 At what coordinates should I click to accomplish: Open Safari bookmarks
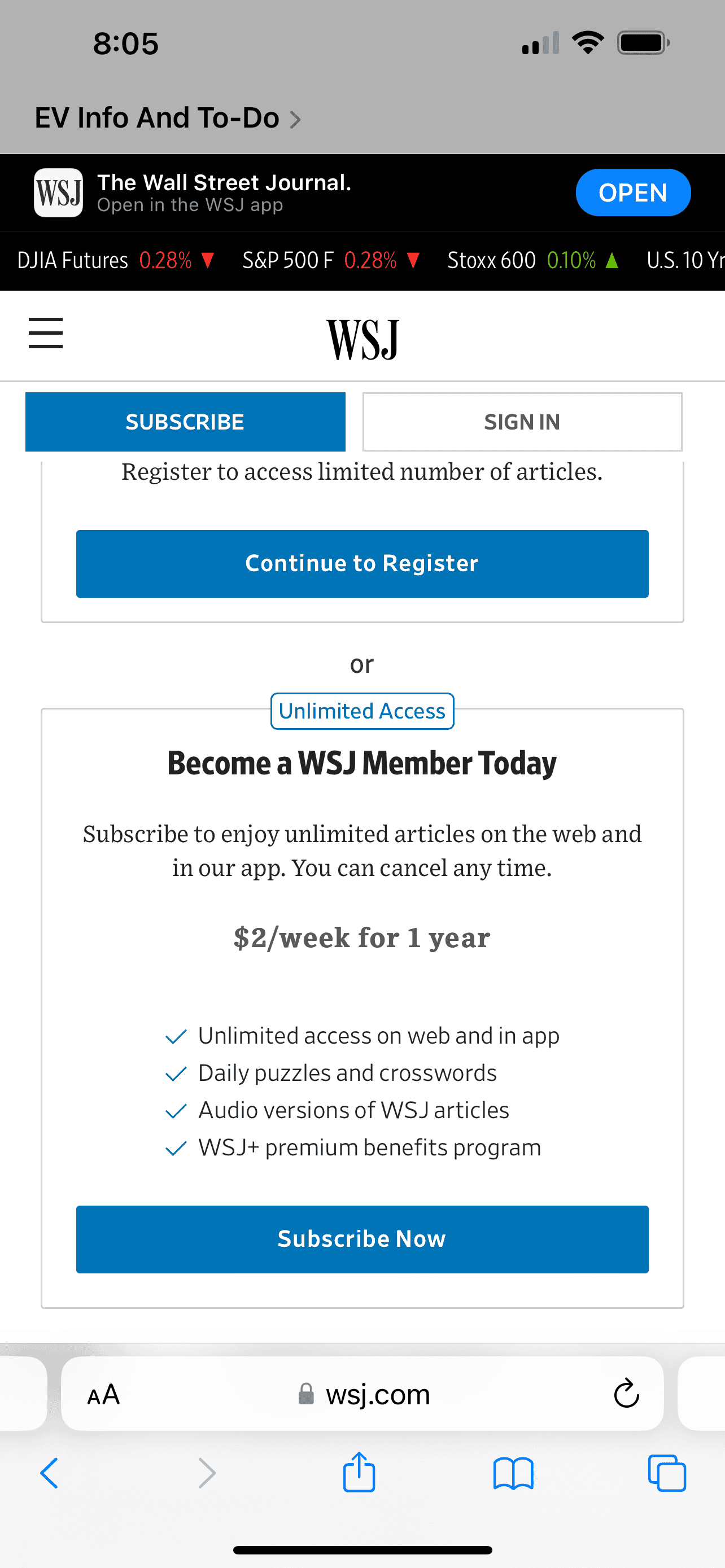[513, 1473]
